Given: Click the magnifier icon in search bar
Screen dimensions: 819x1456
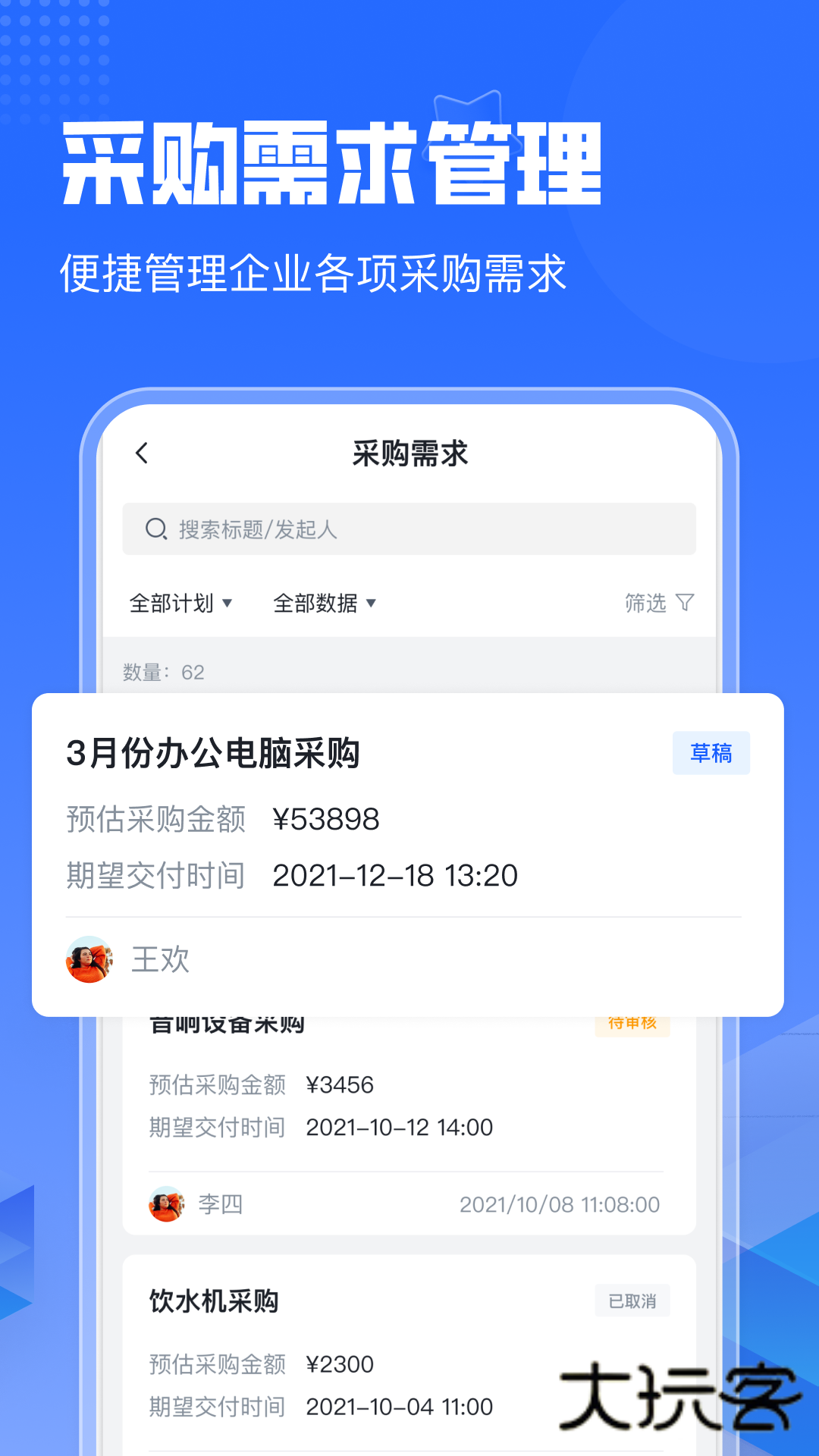Looking at the screenshot, I should 155,529.
